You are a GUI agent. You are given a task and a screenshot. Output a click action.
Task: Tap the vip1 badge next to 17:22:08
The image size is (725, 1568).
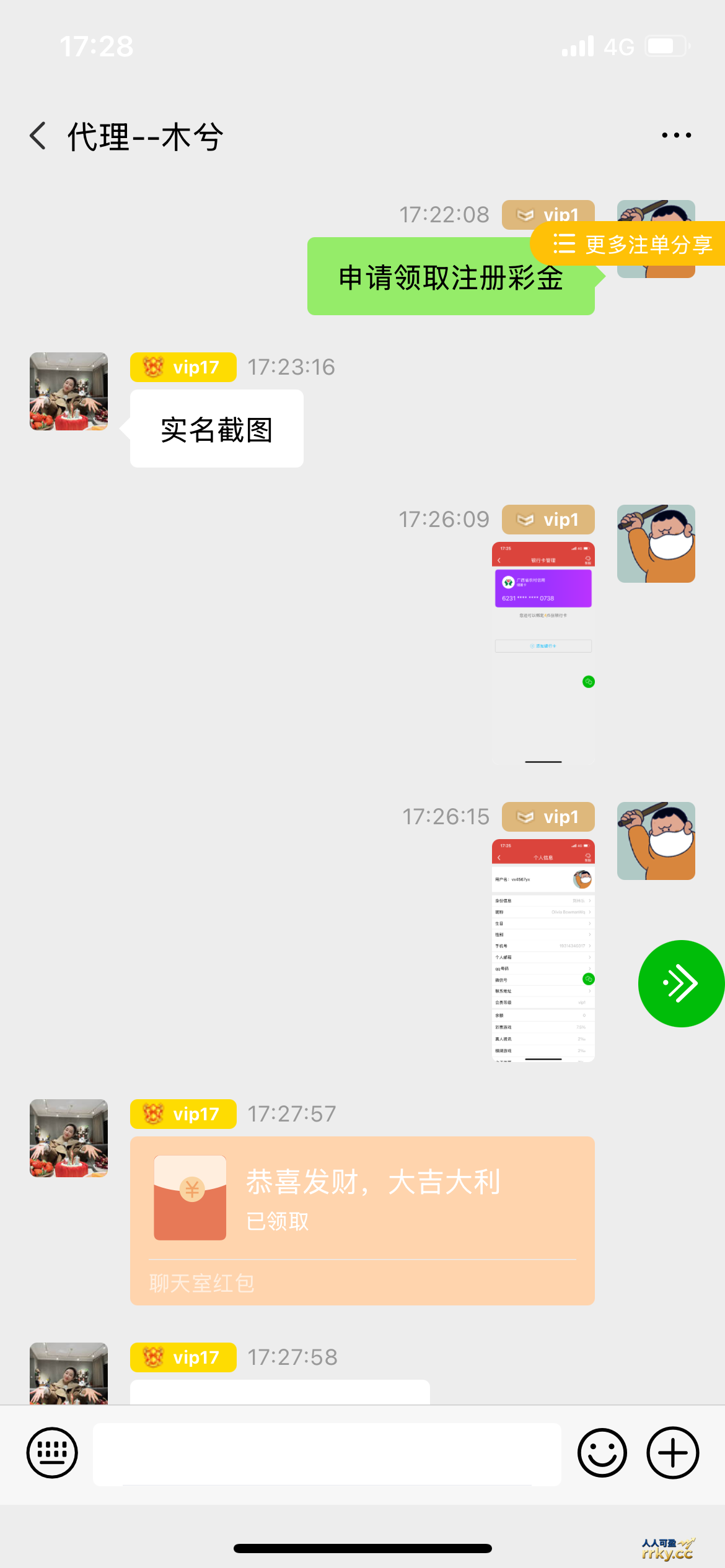click(x=548, y=215)
